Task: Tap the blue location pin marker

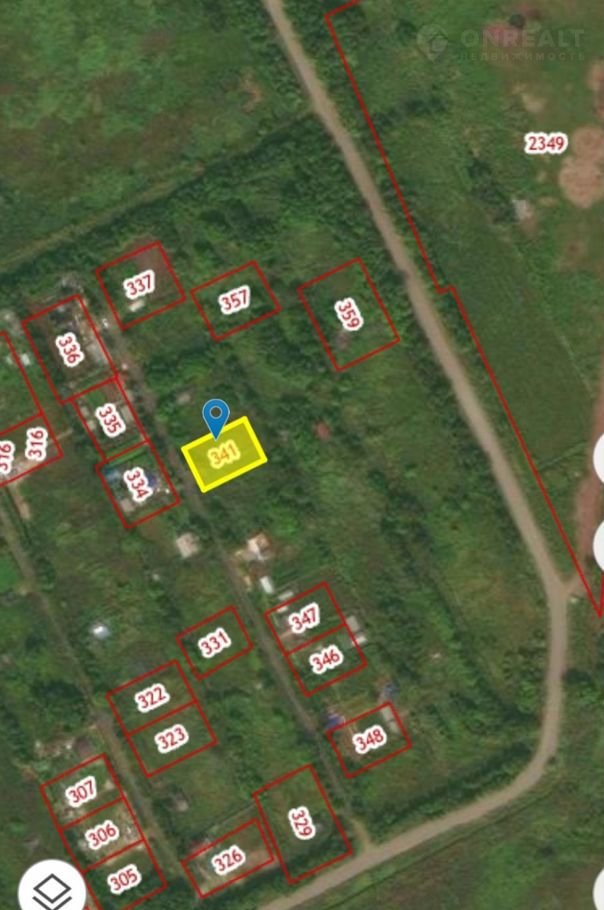Action: point(216,416)
